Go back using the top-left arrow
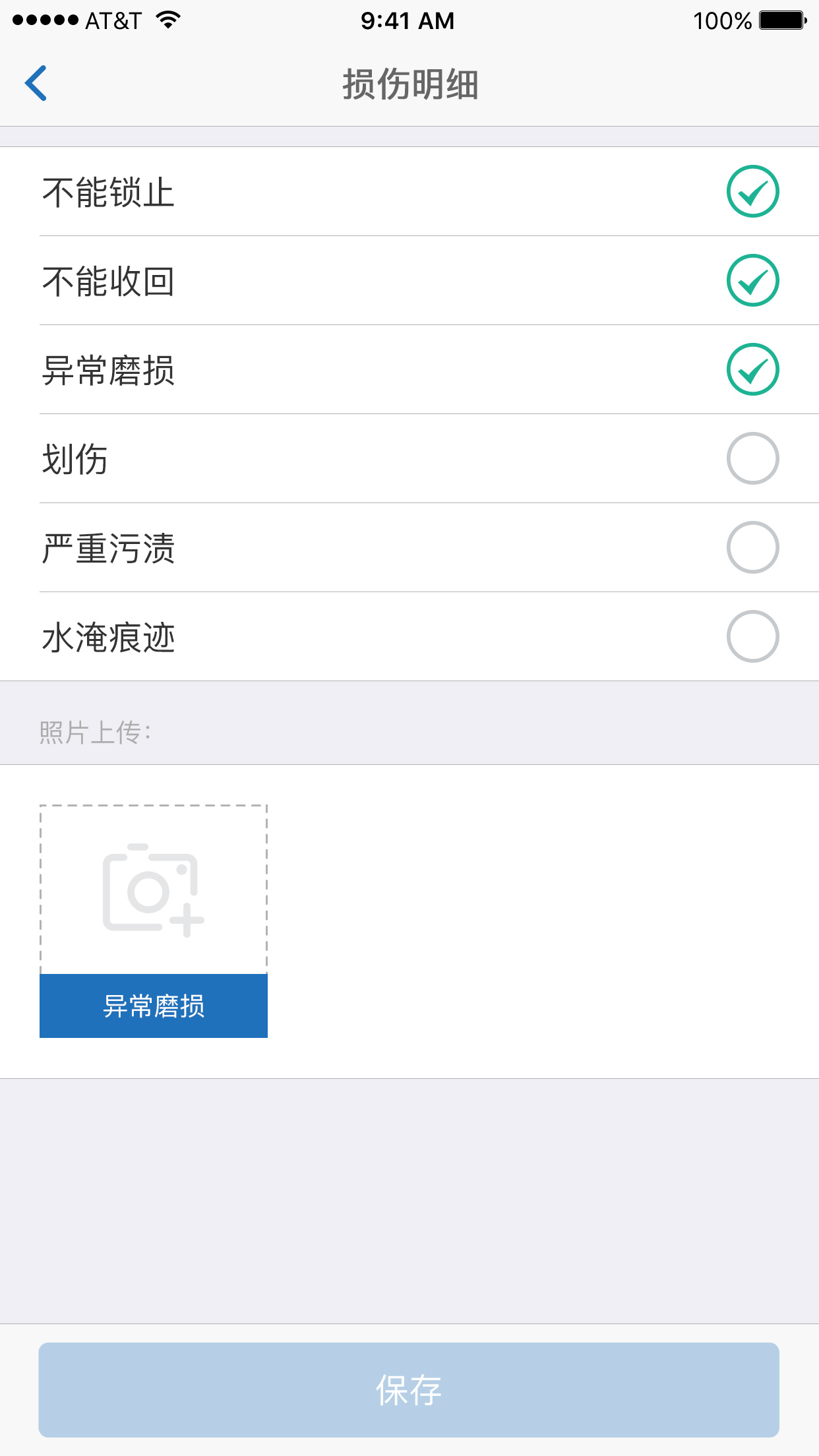This screenshot has width=819, height=1456. [x=36, y=83]
